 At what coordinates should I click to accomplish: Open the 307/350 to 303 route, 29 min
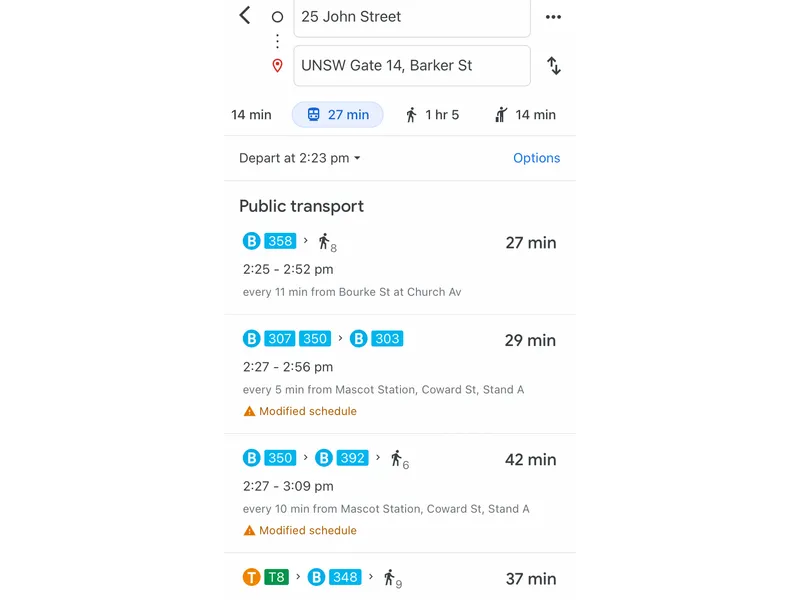[x=400, y=373]
